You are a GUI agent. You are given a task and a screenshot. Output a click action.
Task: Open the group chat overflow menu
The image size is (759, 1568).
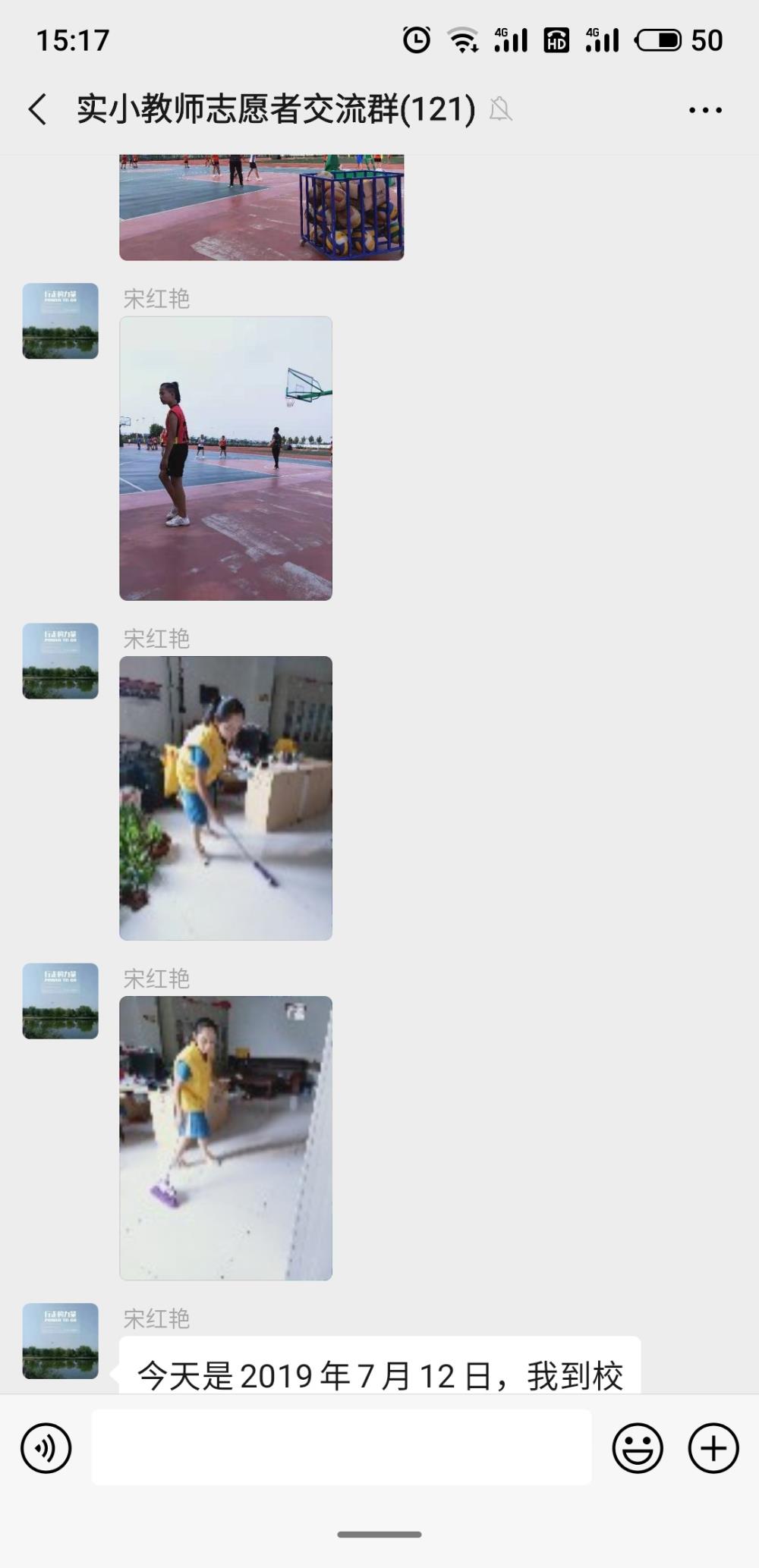coord(705,110)
